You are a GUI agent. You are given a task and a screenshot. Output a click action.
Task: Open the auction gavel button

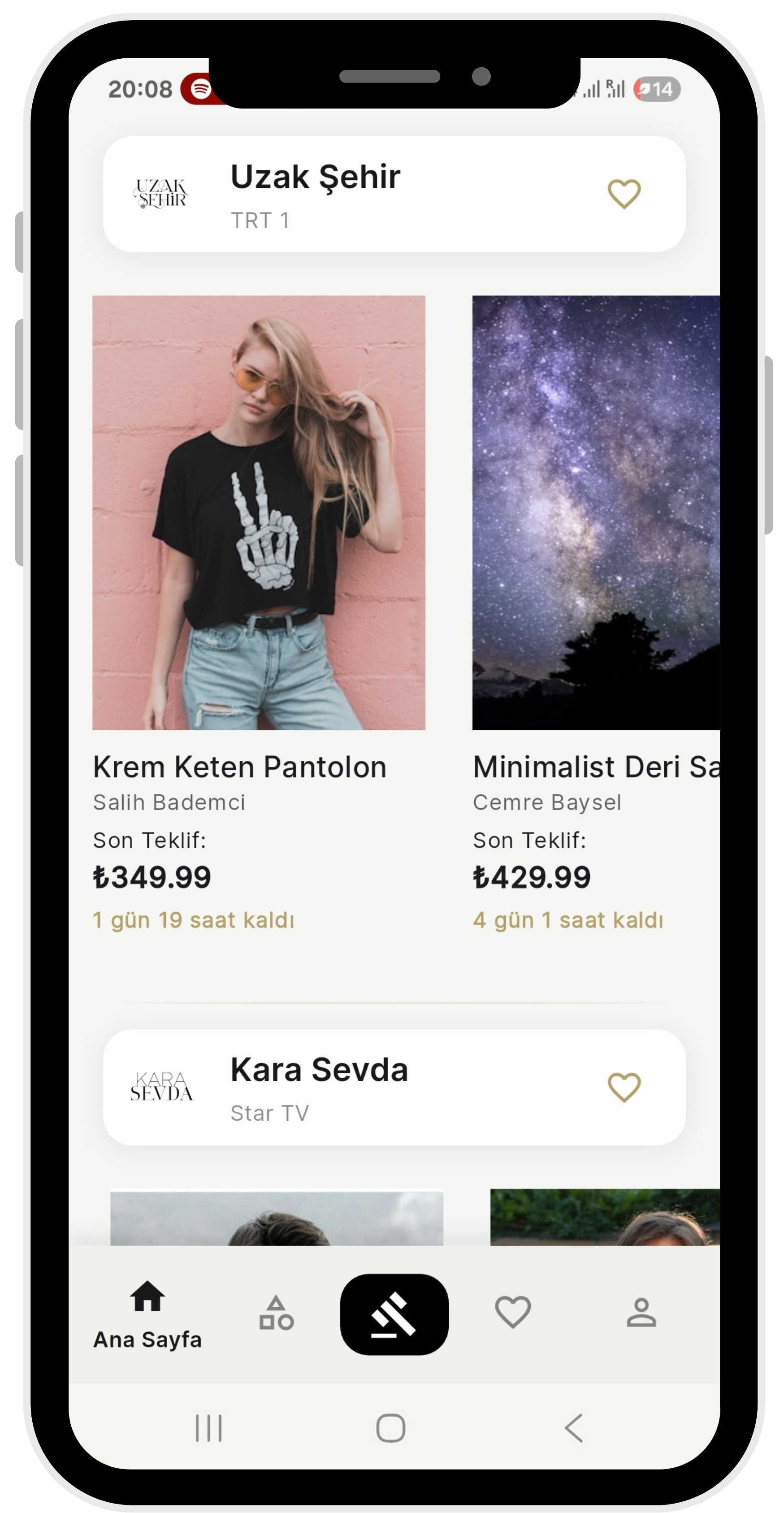394,1314
